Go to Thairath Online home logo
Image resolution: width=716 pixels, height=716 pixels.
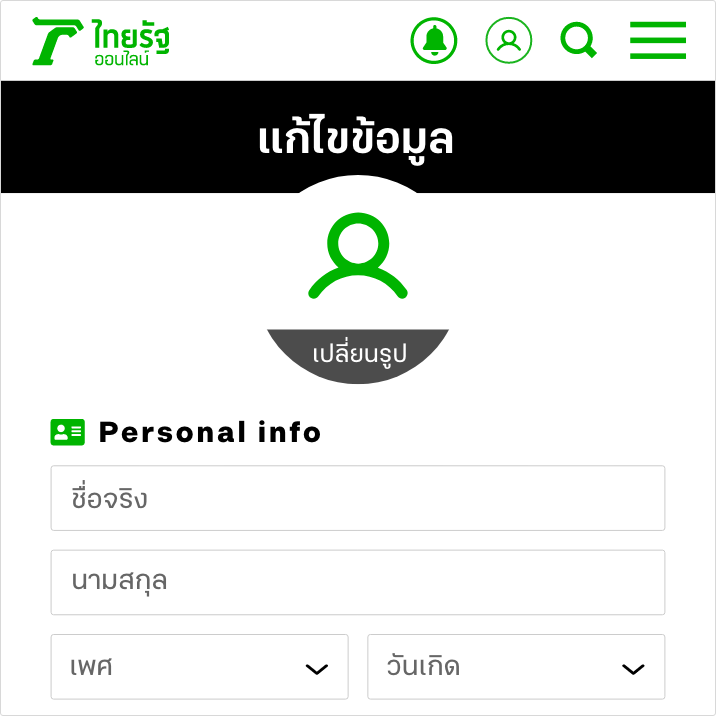pyautogui.click(x=101, y=42)
